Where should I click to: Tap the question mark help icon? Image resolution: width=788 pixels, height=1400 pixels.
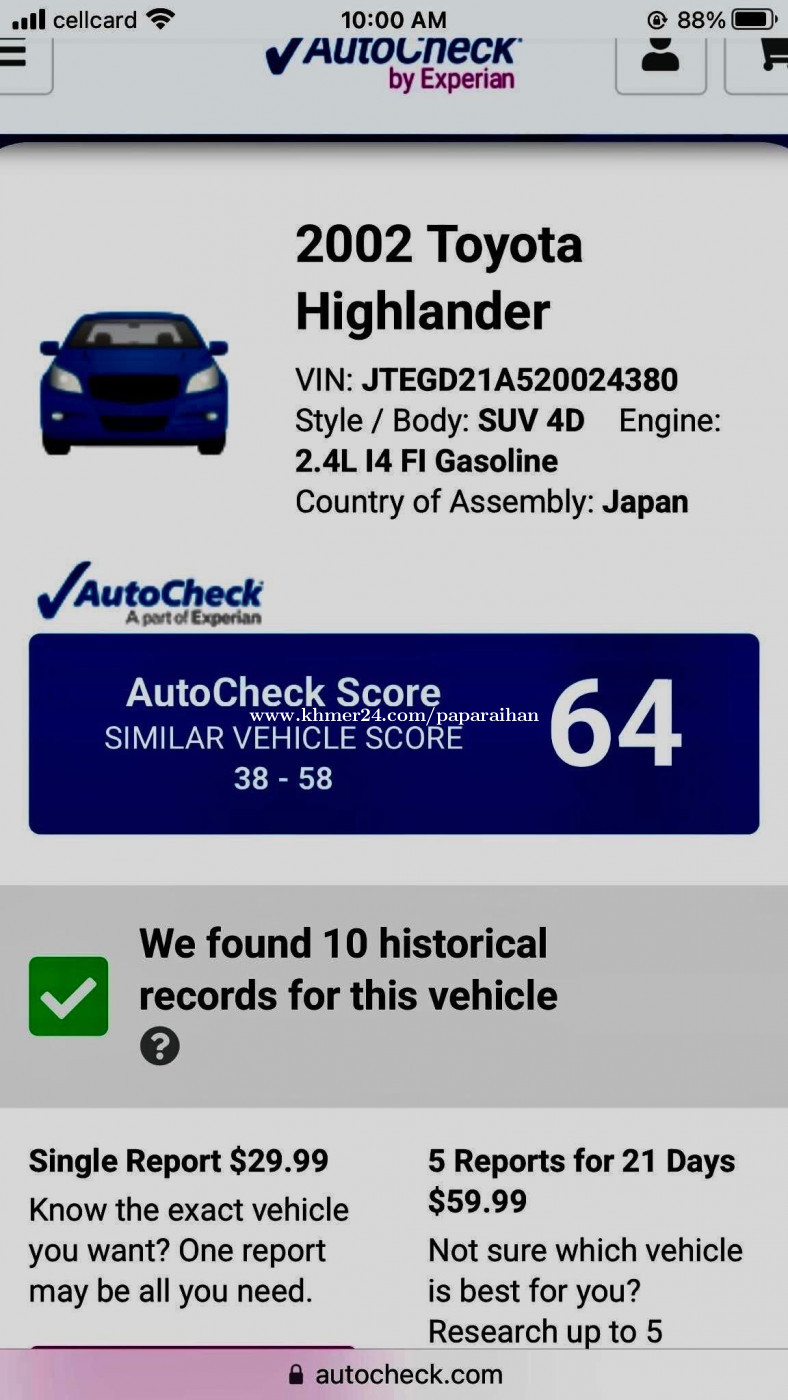[160, 1047]
